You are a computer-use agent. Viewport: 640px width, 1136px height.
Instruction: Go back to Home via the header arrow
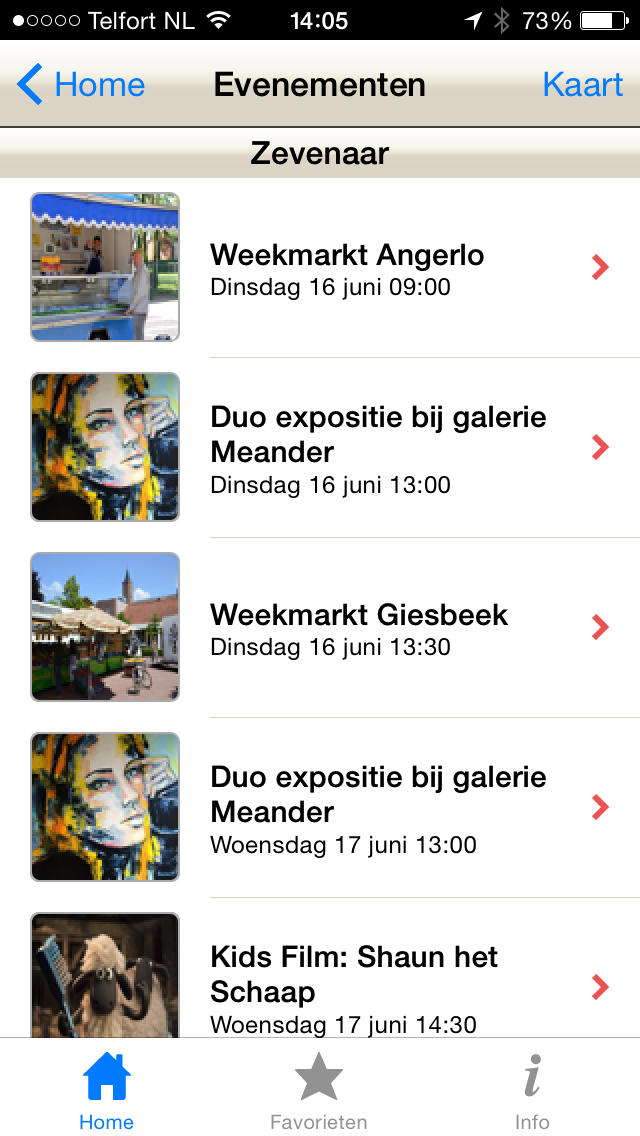pyautogui.click(x=80, y=85)
